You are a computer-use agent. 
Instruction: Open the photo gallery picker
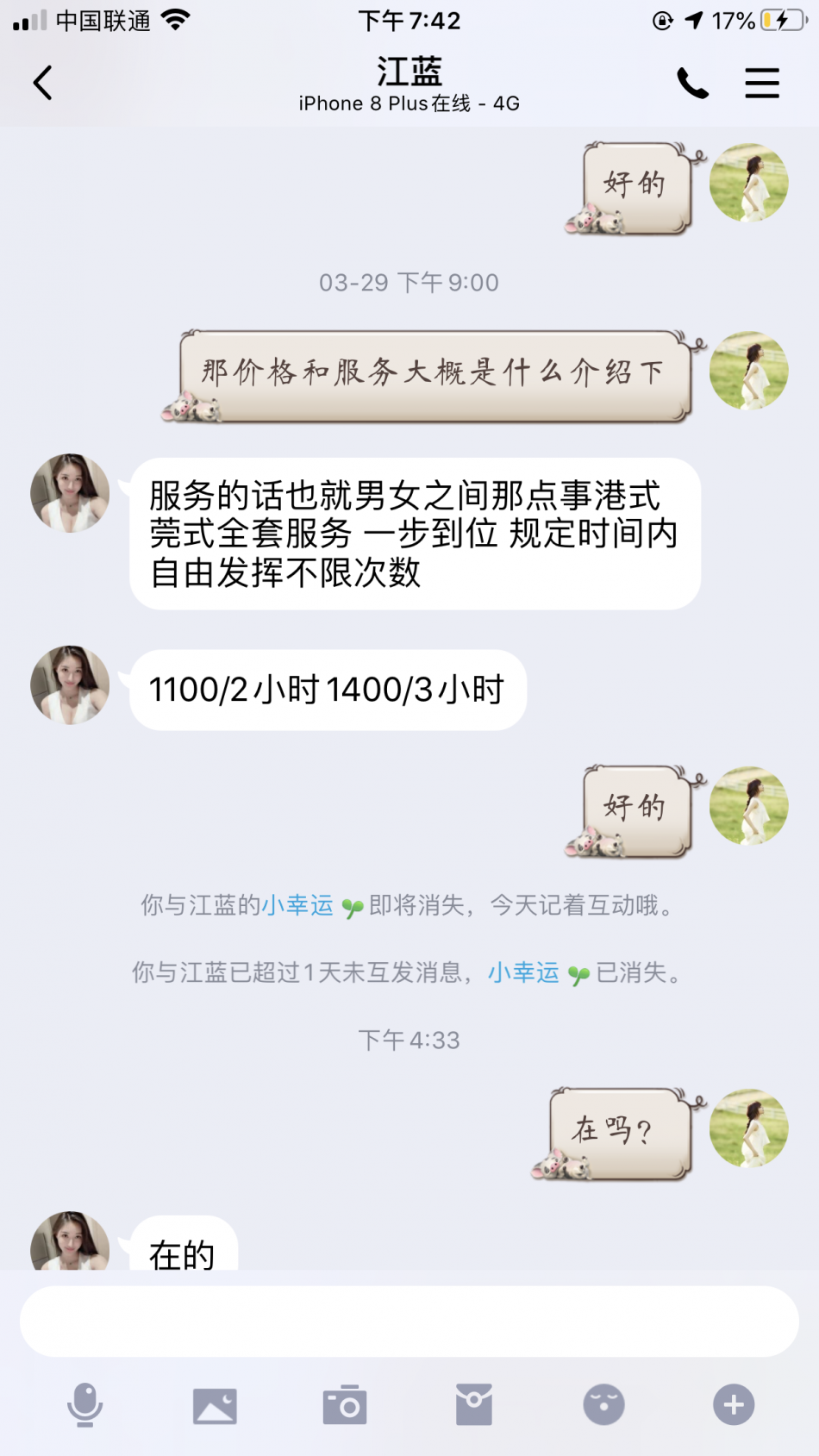[215, 1405]
